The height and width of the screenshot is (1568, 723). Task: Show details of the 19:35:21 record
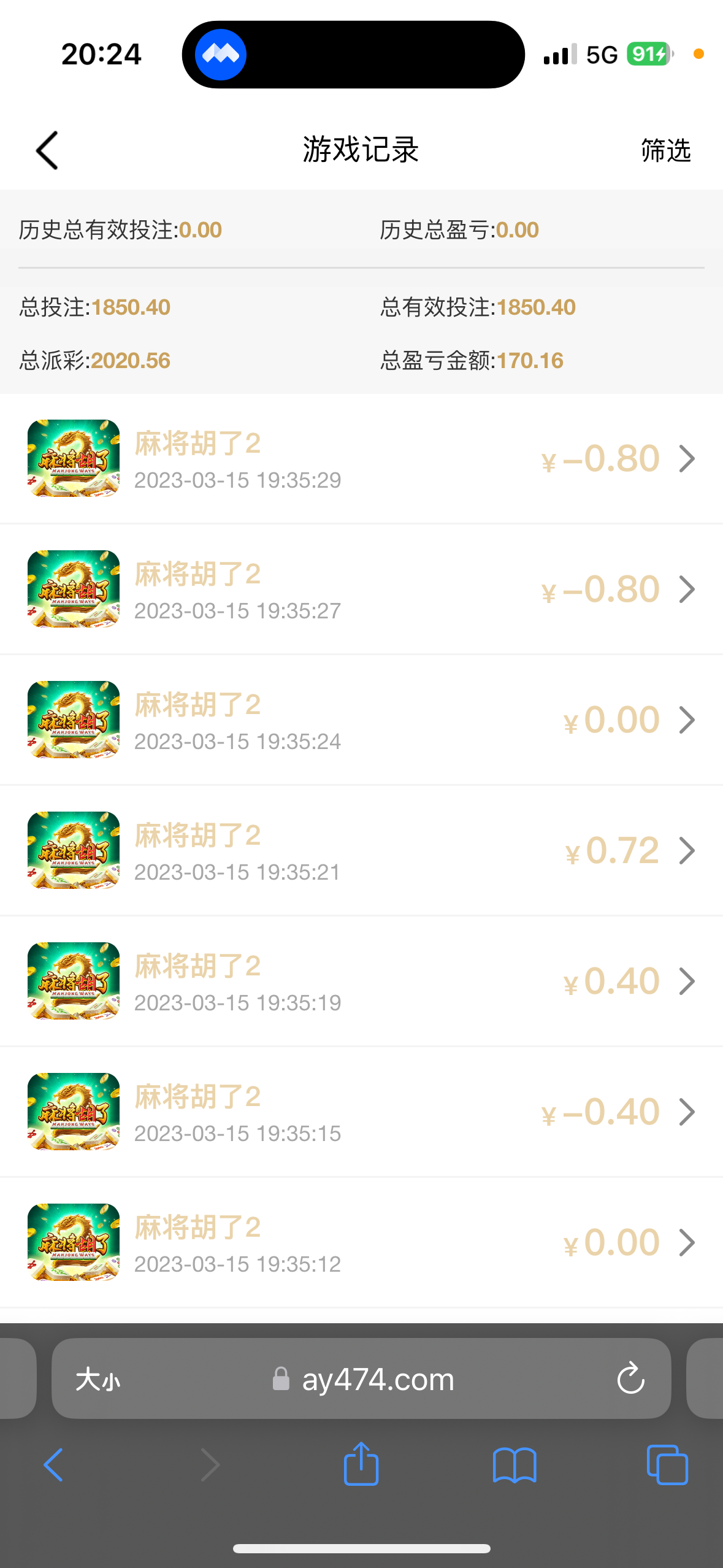[x=361, y=851]
